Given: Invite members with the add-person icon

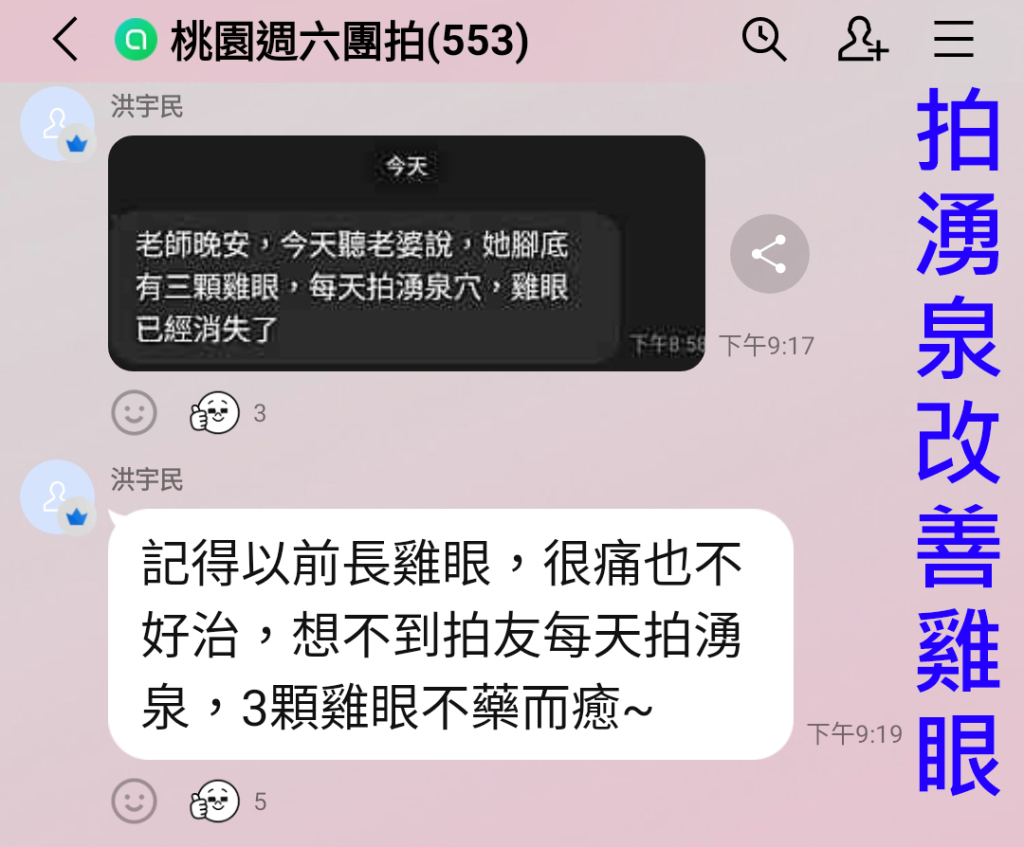Looking at the screenshot, I should click(x=861, y=41).
